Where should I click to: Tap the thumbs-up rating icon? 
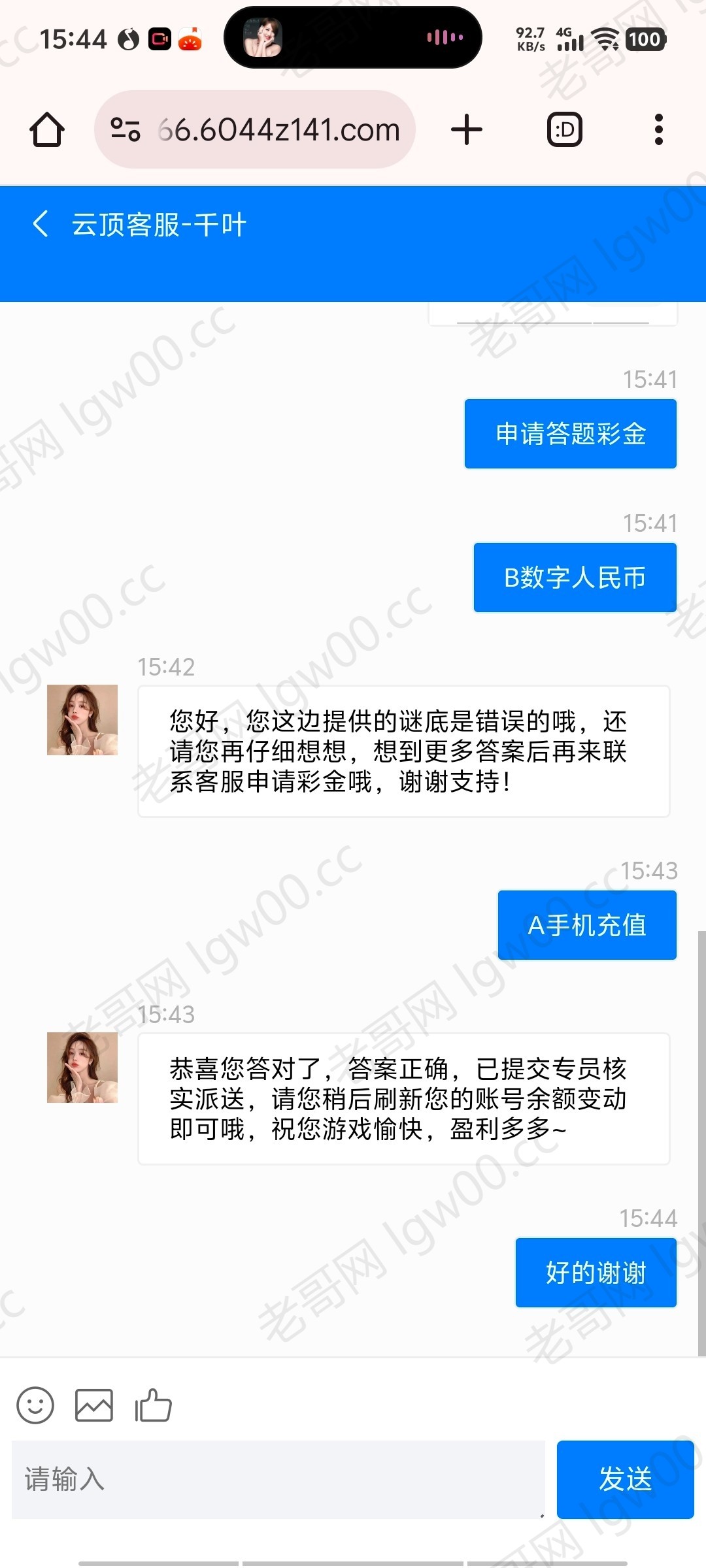pyautogui.click(x=153, y=1405)
